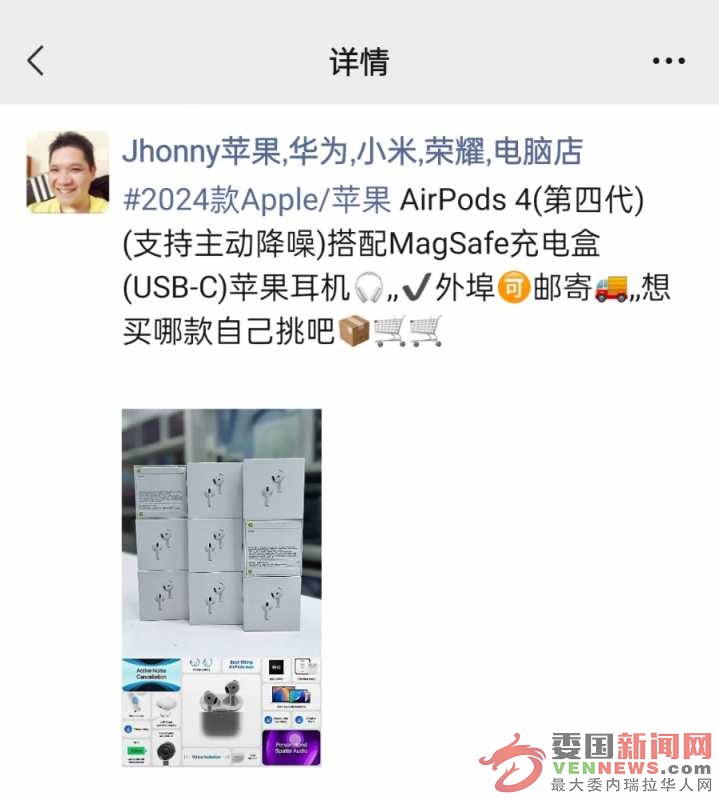Go back from the 详情 page

(x=36, y=61)
